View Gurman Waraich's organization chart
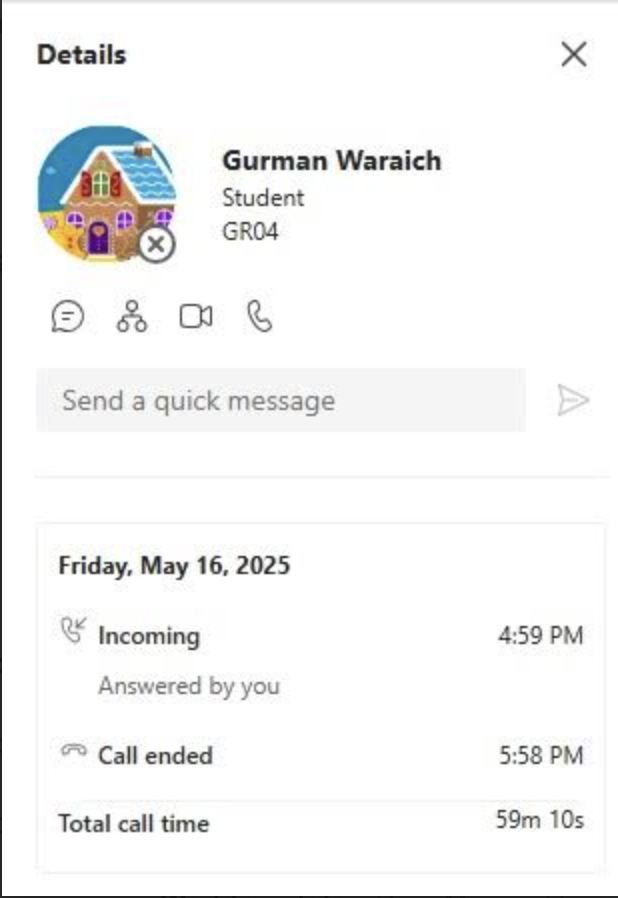Image resolution: width=618 pixels, height=898 pixels. pyautogui.click(x=131, y=317)
